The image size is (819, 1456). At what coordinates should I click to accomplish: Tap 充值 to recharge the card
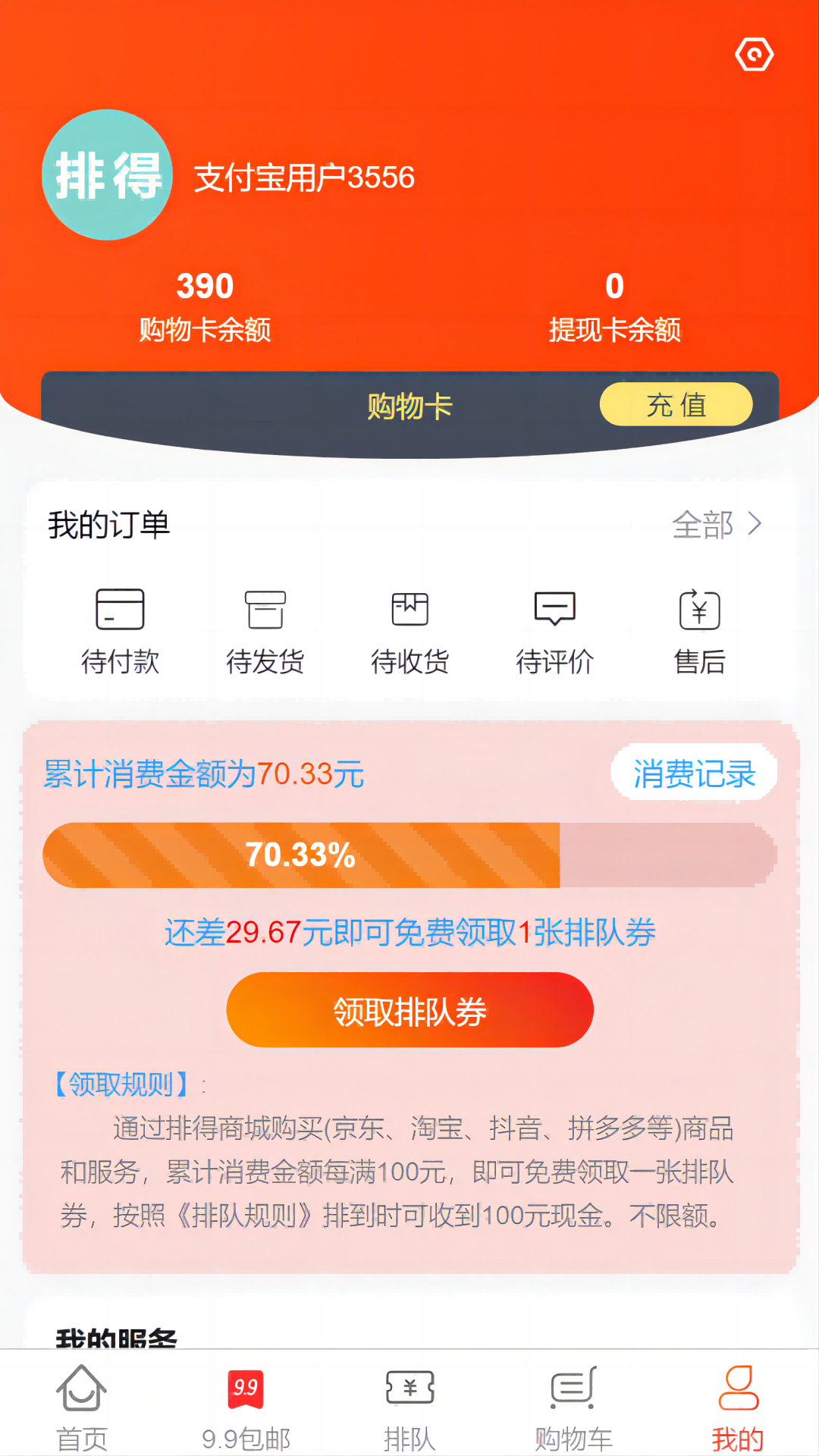[674, 404]
